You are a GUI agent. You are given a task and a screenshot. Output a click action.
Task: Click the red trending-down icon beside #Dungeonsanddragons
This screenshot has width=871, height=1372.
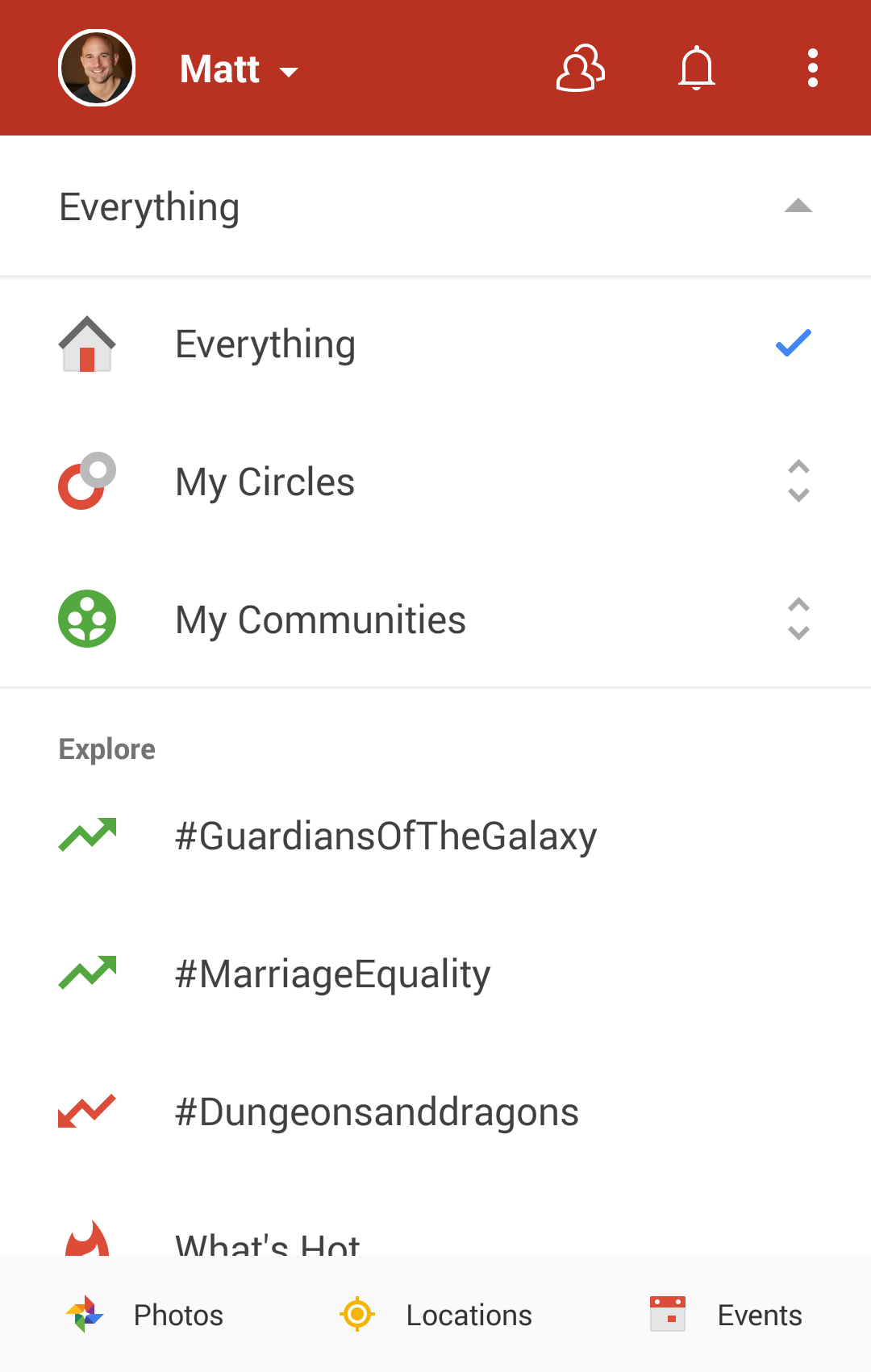[x=86, y=1111]
